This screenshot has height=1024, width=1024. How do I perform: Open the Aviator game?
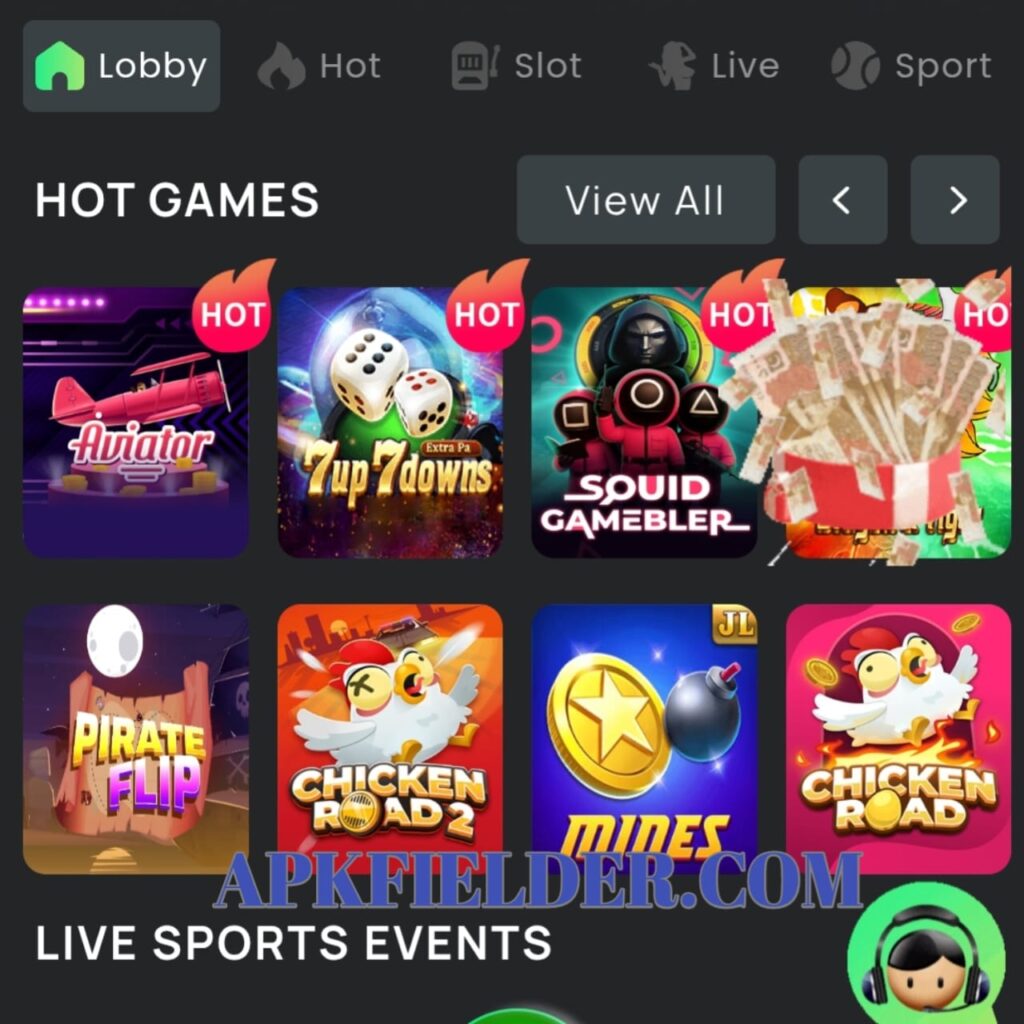point(135,422)
